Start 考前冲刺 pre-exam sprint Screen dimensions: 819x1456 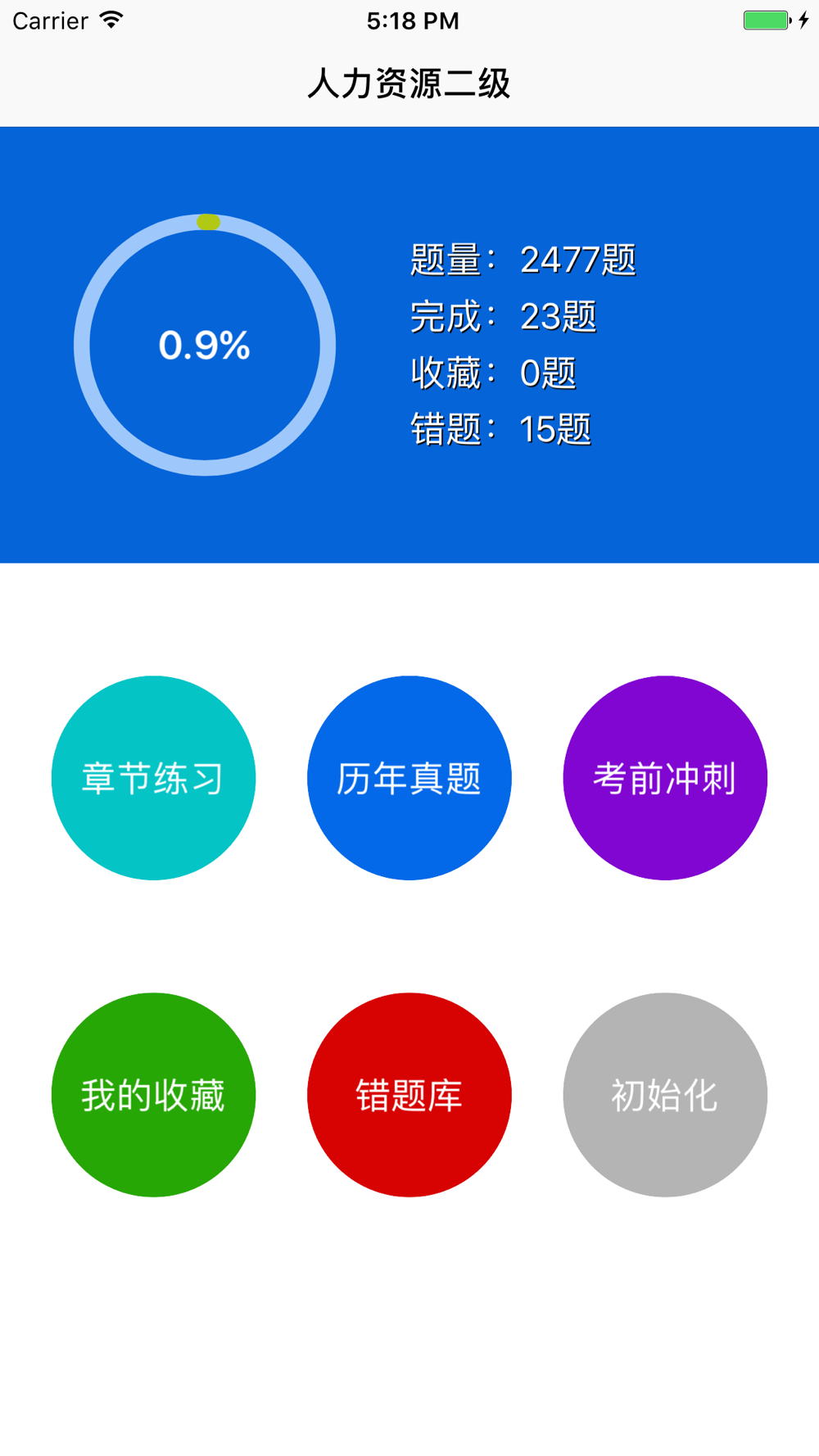tap(664, 777)
